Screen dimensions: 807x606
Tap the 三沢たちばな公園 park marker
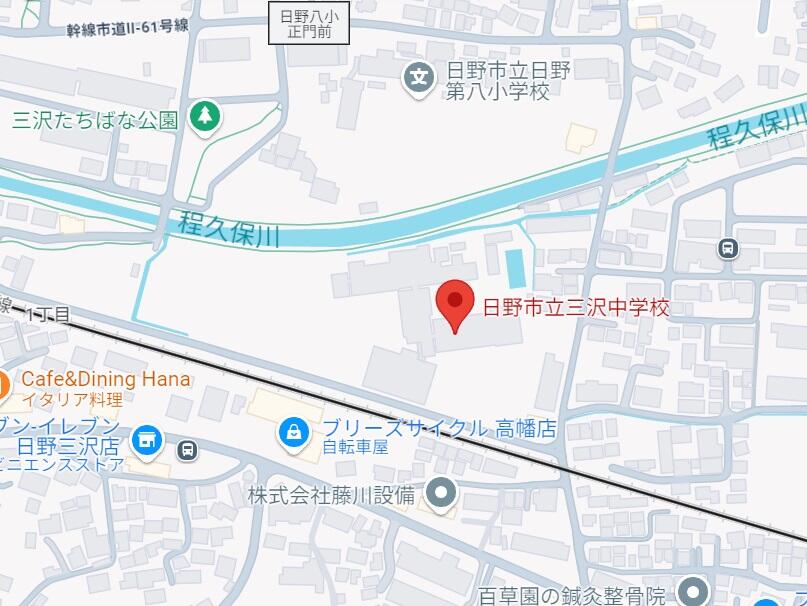pos(206,116)
